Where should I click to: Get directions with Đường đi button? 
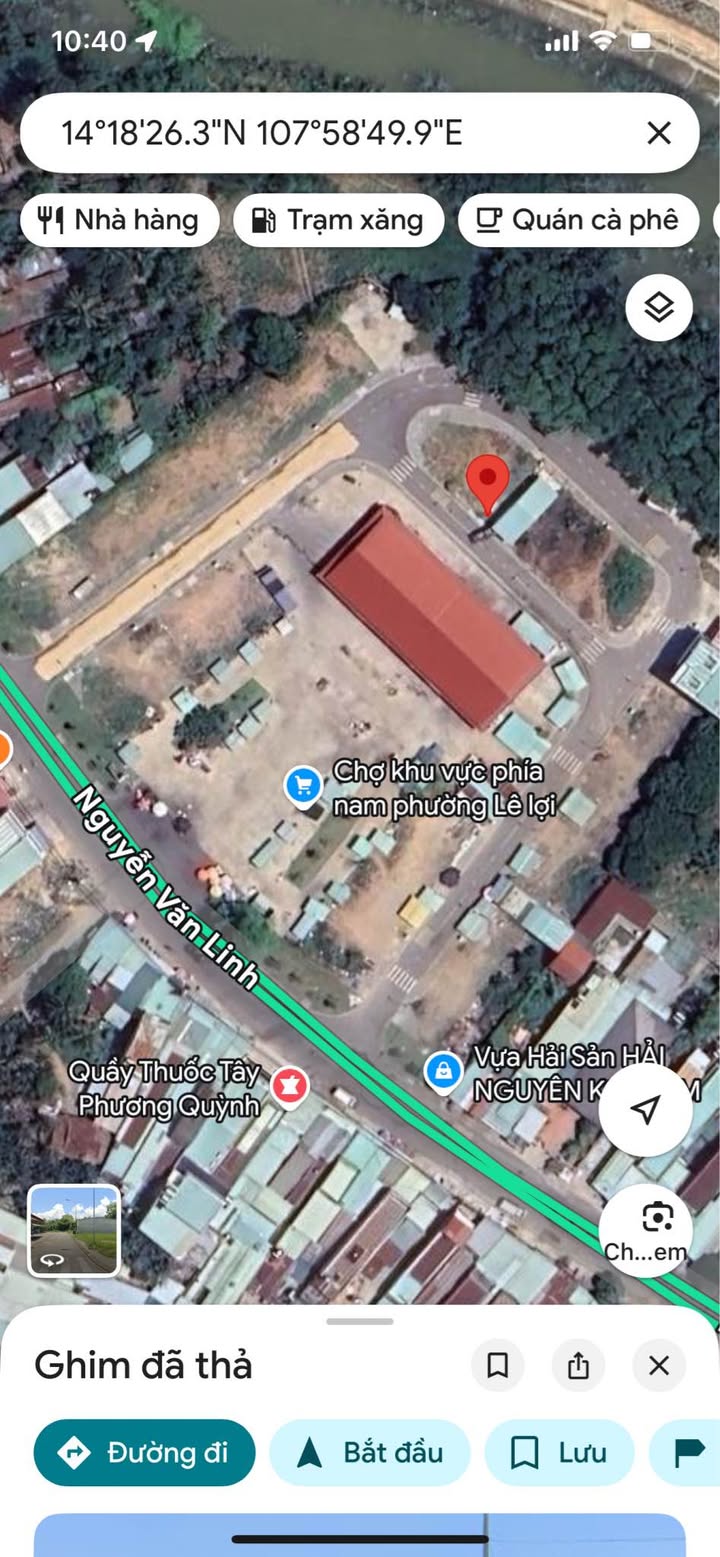point(144,1453)
